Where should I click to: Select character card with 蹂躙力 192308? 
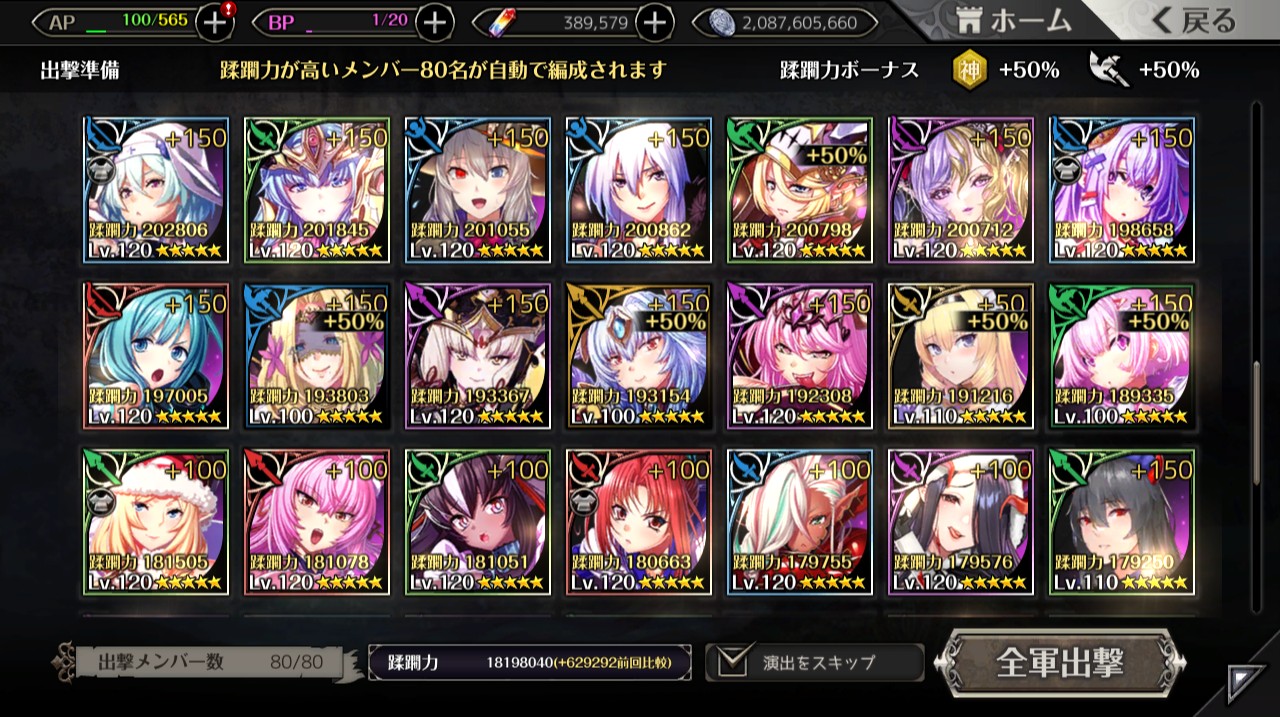tap(800, 356)
